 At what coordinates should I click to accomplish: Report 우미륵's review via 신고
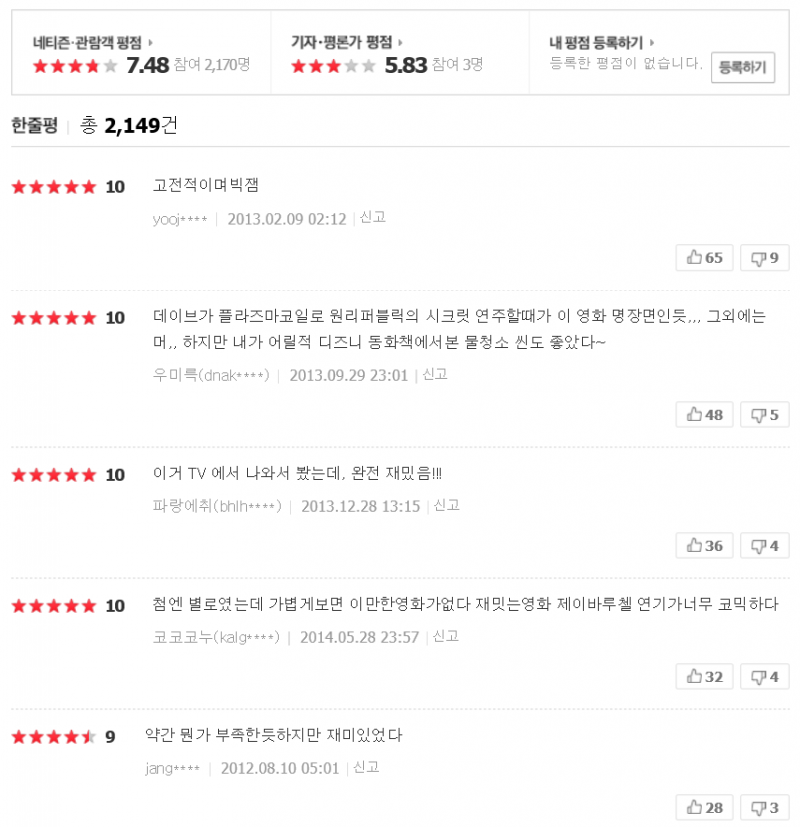tap(435, 374)
